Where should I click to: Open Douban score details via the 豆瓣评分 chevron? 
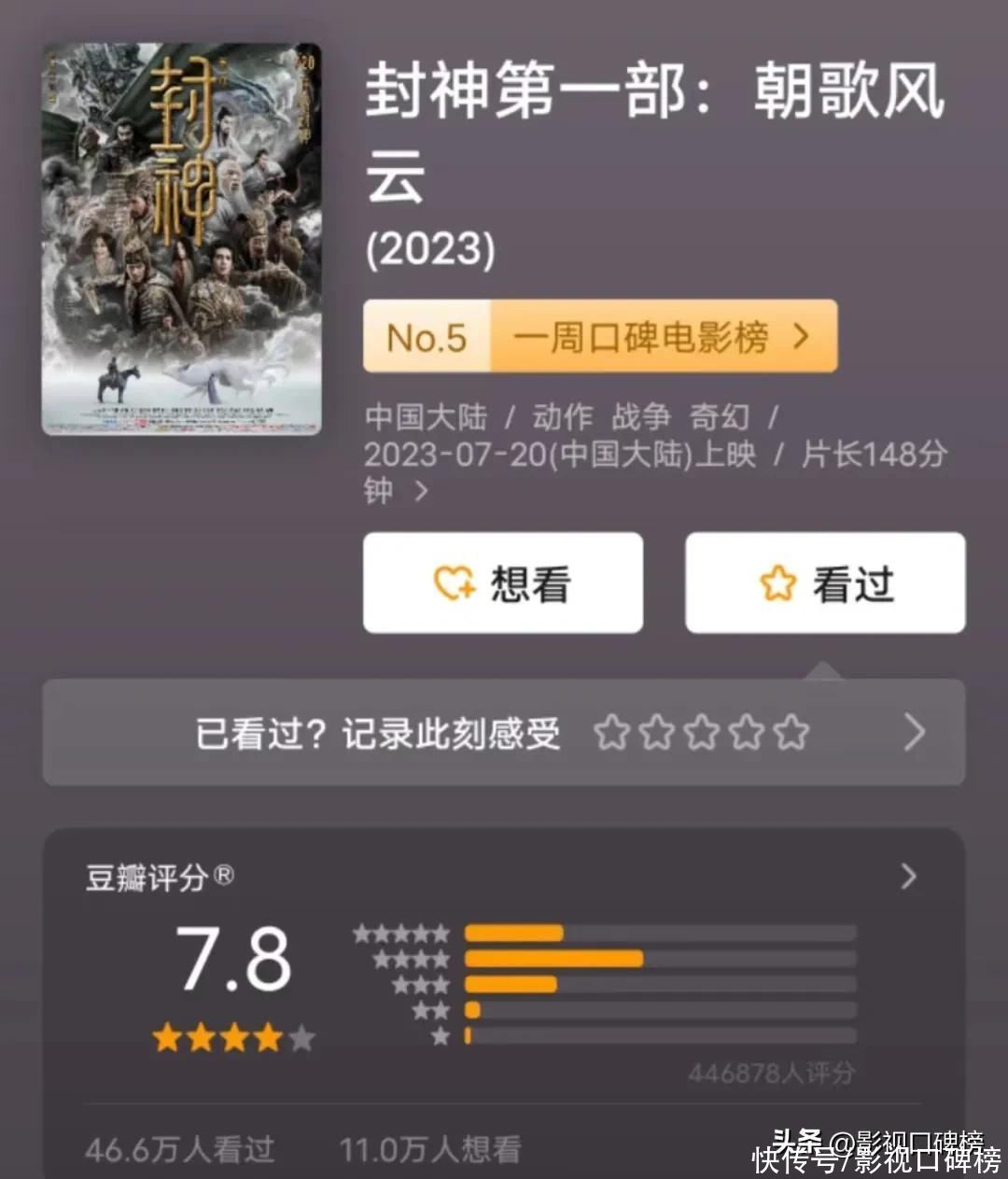coord(908,876)
